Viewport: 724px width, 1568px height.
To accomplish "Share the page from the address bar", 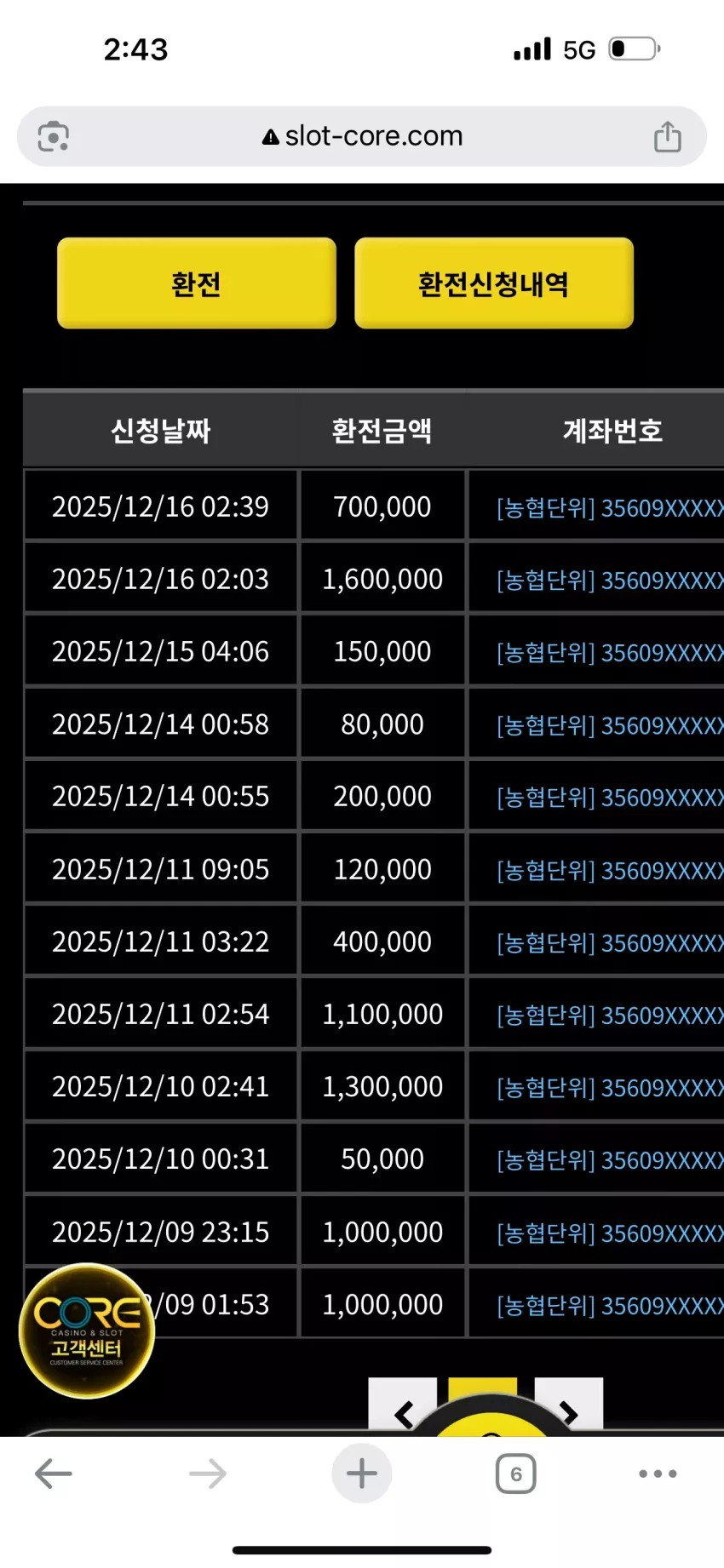I will point(668,136).
